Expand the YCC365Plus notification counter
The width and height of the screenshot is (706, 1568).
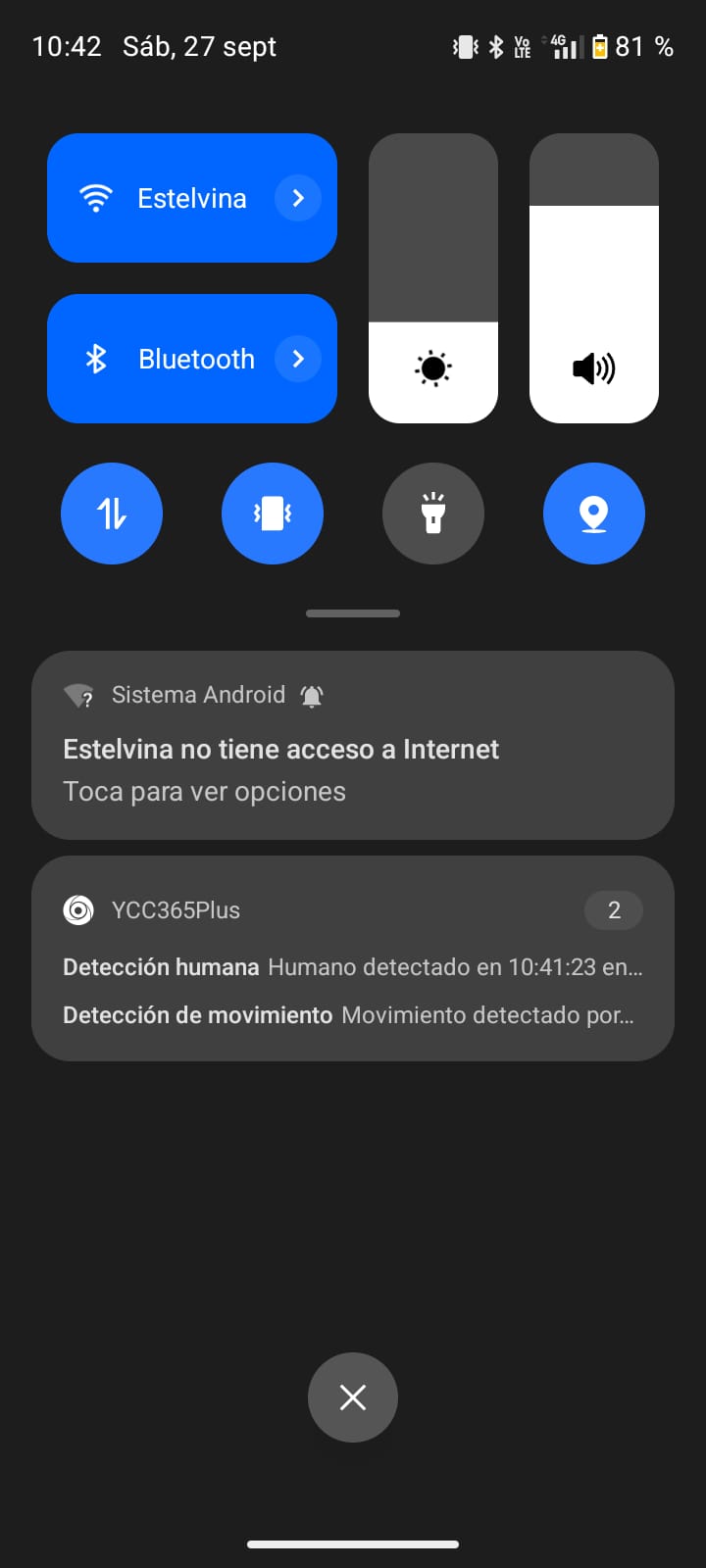[x=614, y=910]
